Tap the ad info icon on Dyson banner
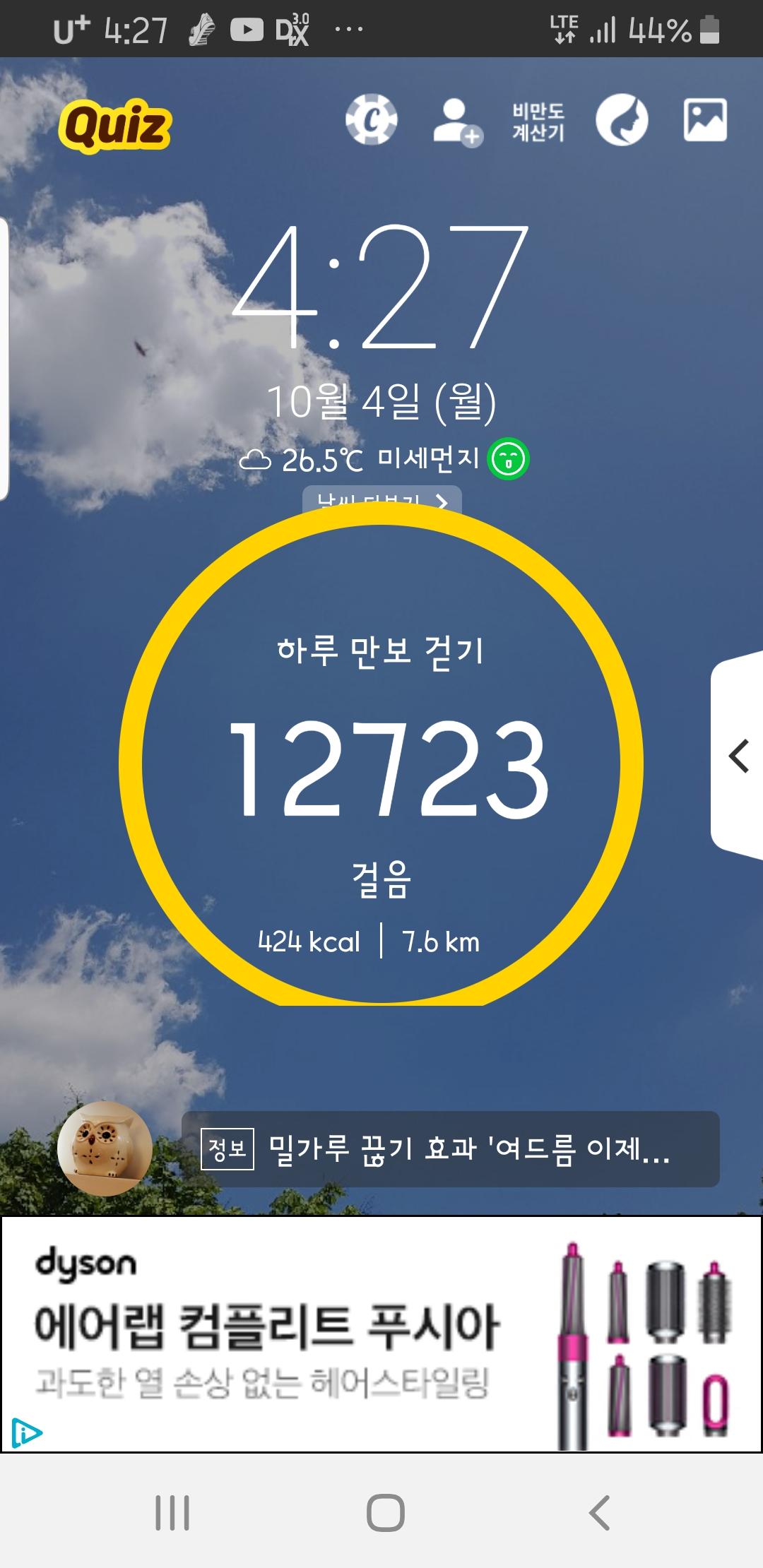Screen dimensions: 763x1568 [x=27, y=1432]
